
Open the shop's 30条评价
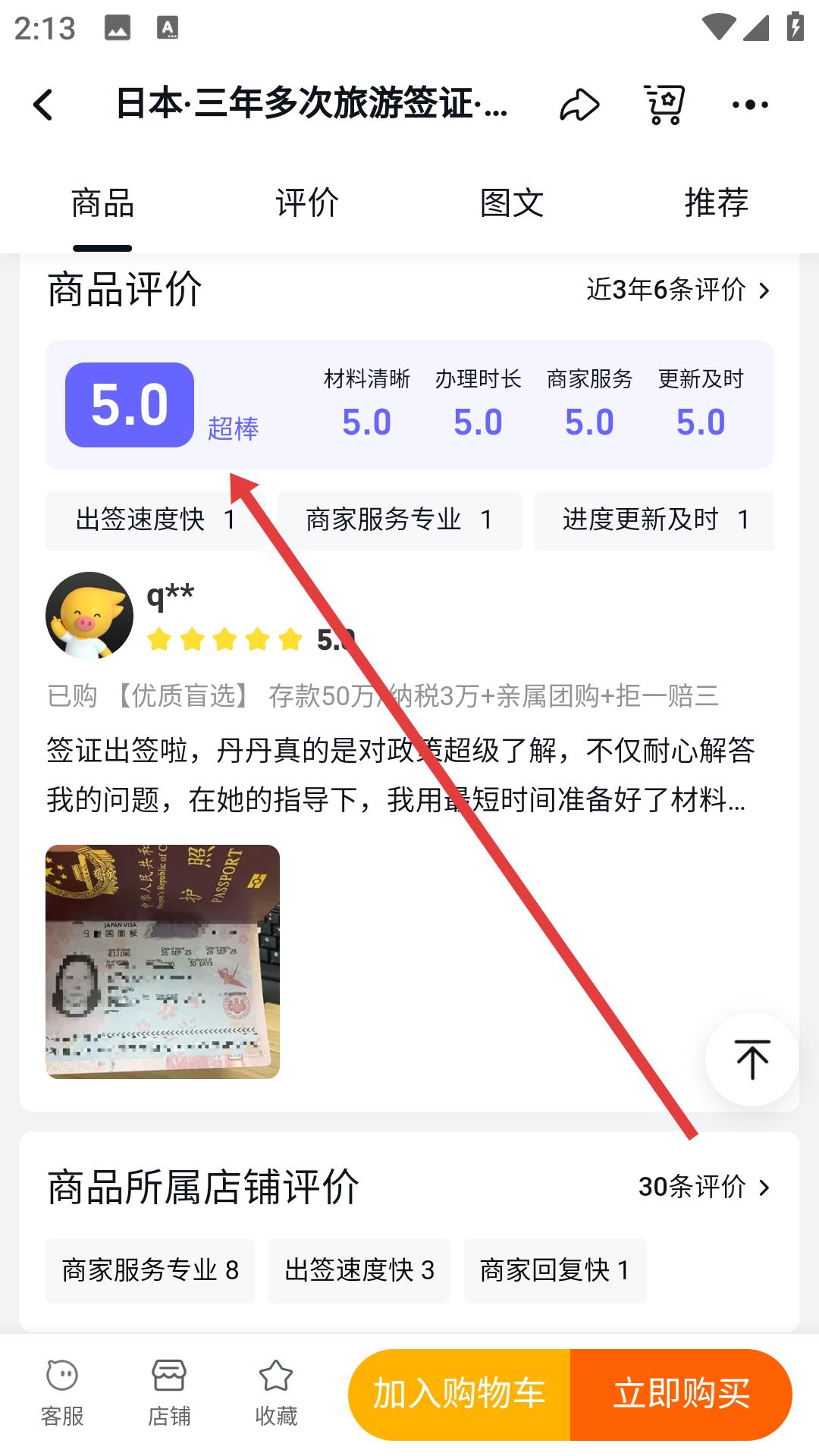(x=704, y=1187)
